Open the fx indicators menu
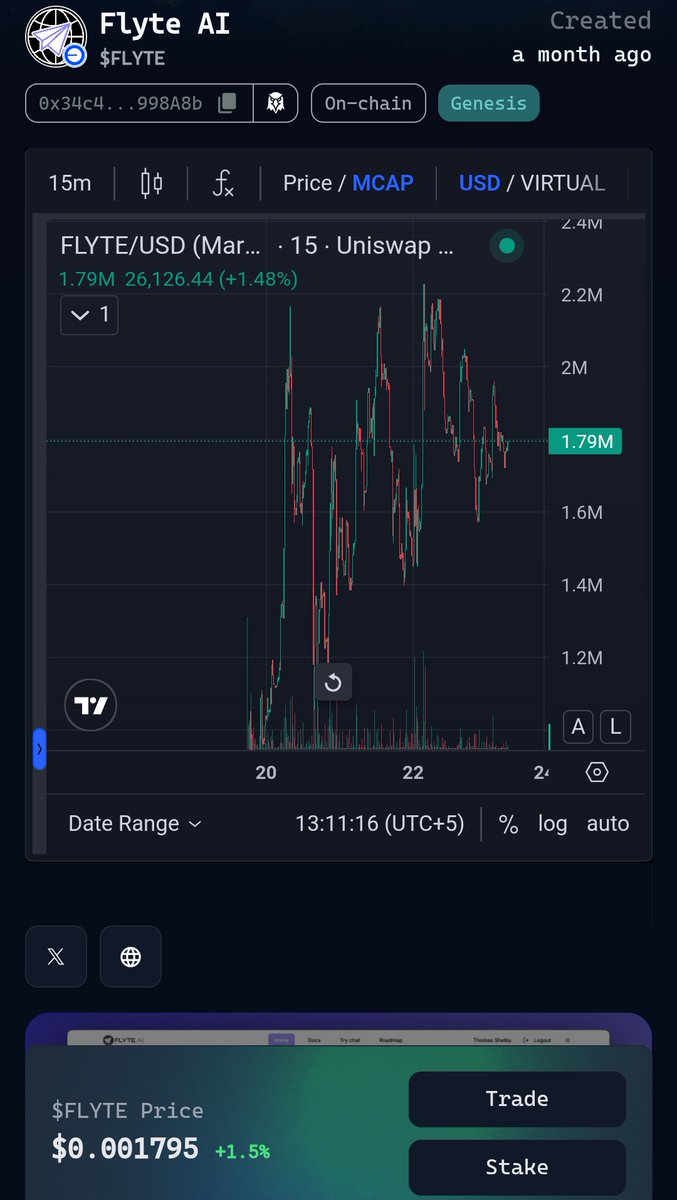677x1200 pixels. pyautogui.click(x=224, y=183)
